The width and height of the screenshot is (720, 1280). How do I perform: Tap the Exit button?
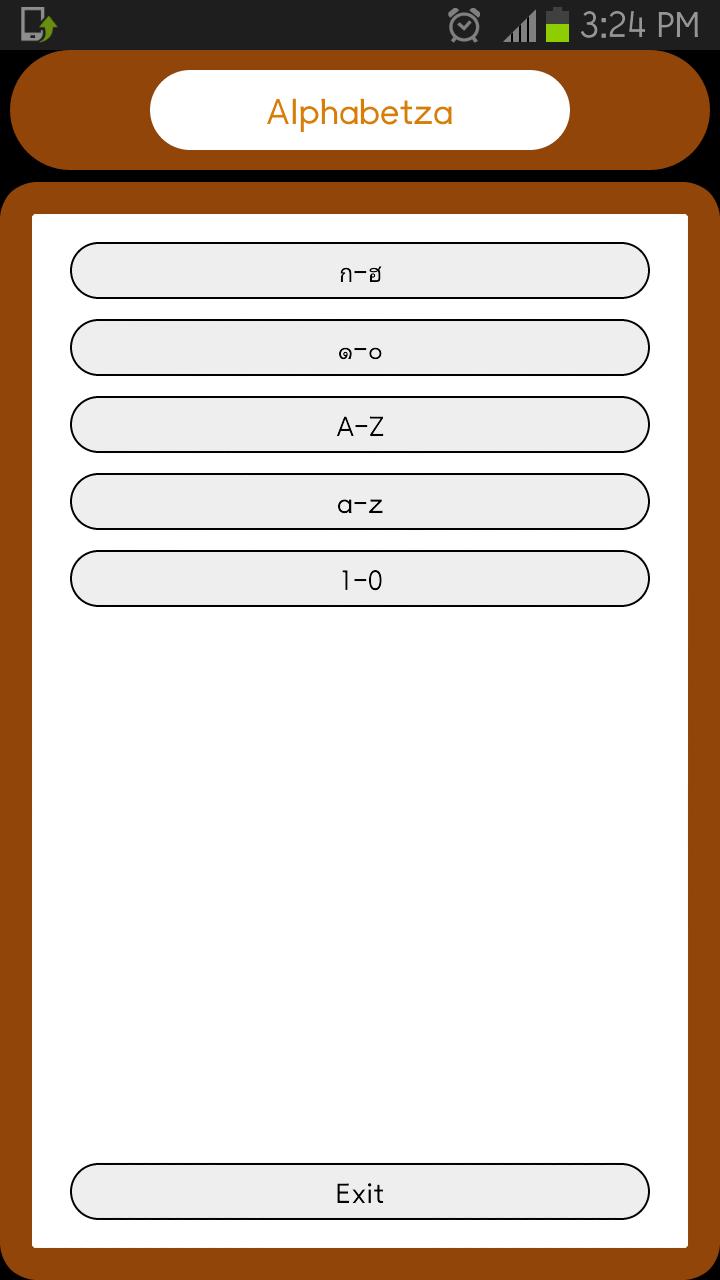[360, 1192]
